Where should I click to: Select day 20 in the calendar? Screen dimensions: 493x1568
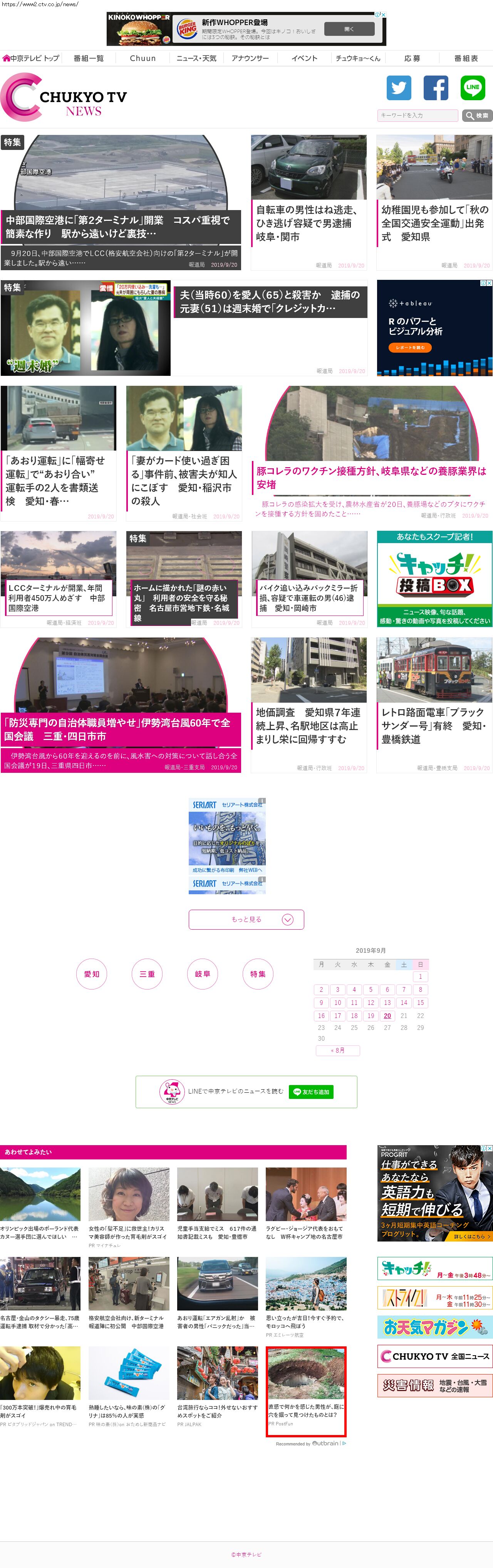pyautogui.click(x=387, y=1015)
